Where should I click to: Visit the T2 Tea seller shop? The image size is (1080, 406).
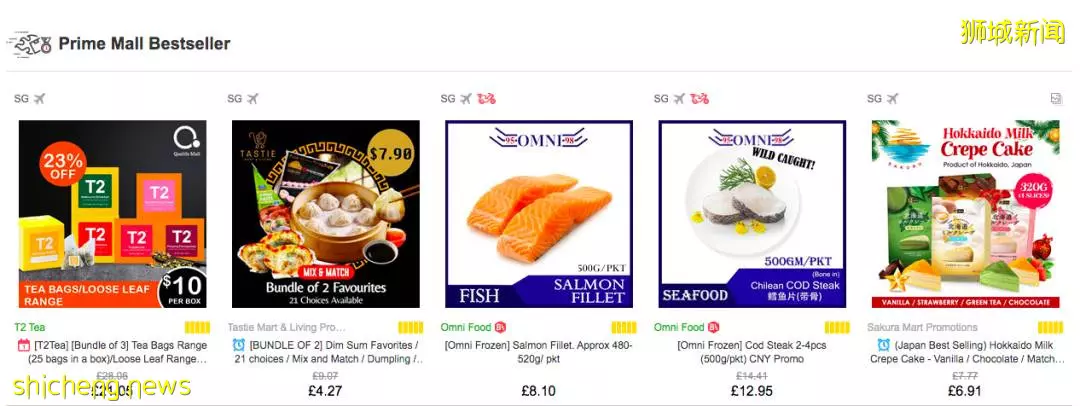(30, 327)
